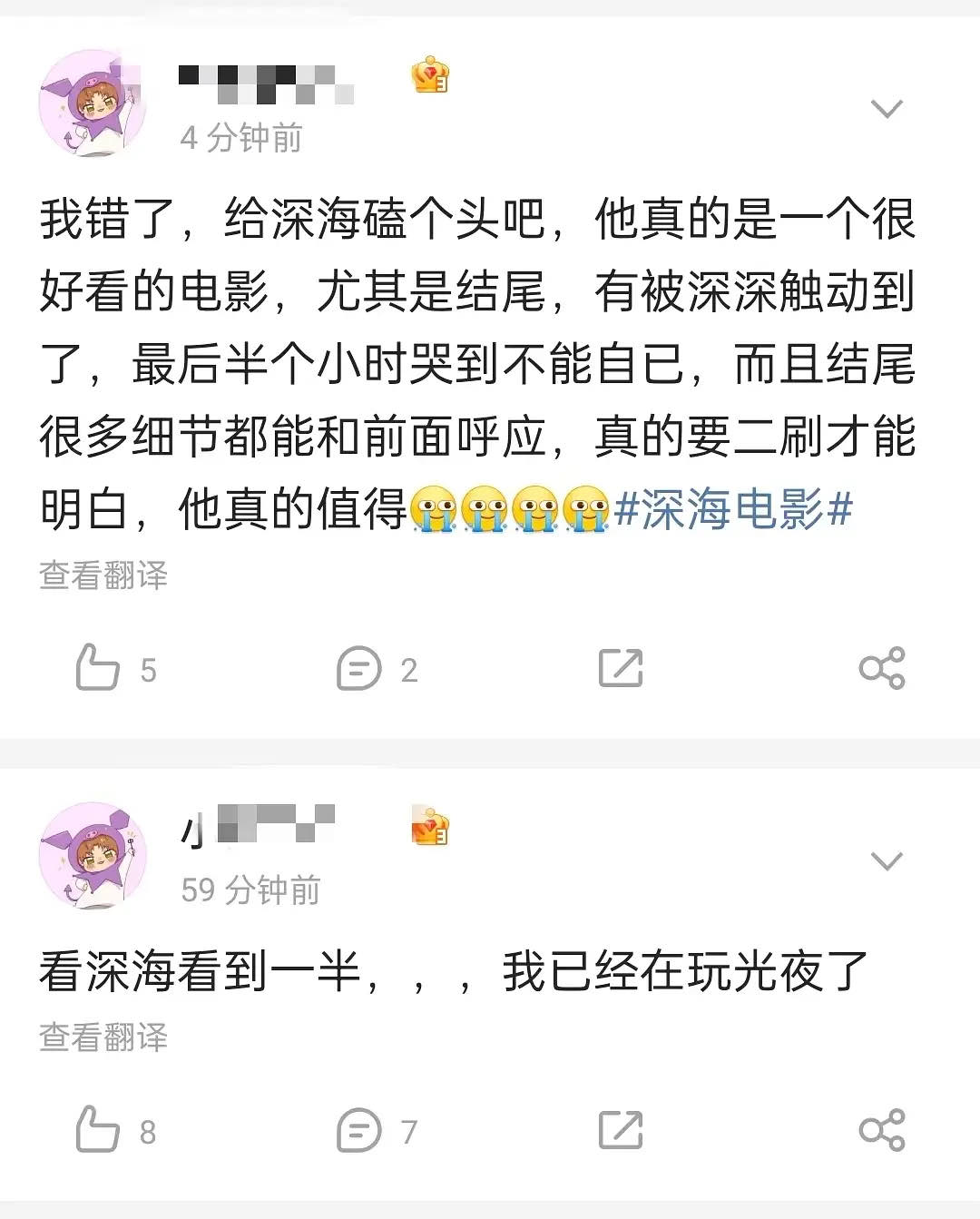Repost the 深海磕个头 post

click(x=621, y=669)
